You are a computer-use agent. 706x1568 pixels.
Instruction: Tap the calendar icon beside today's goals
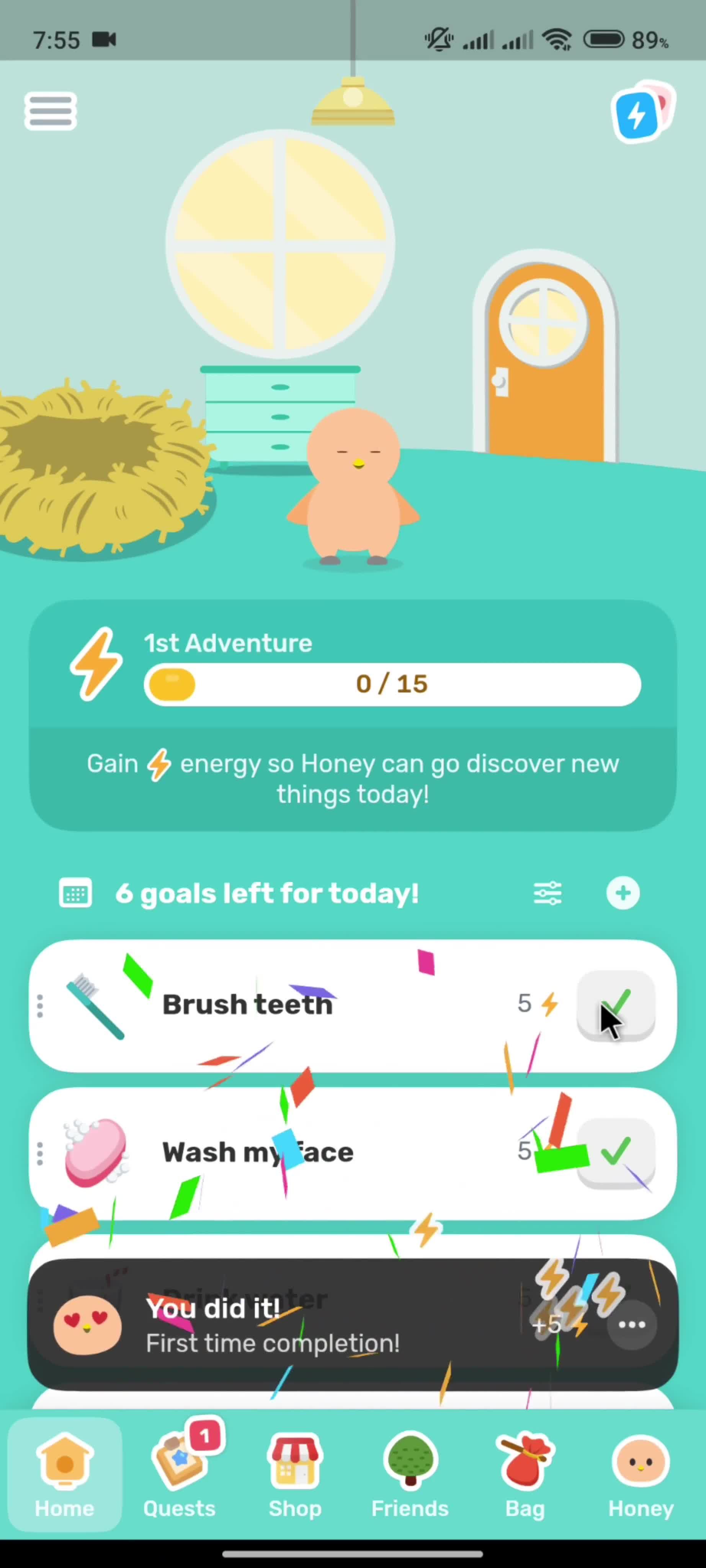75,892
